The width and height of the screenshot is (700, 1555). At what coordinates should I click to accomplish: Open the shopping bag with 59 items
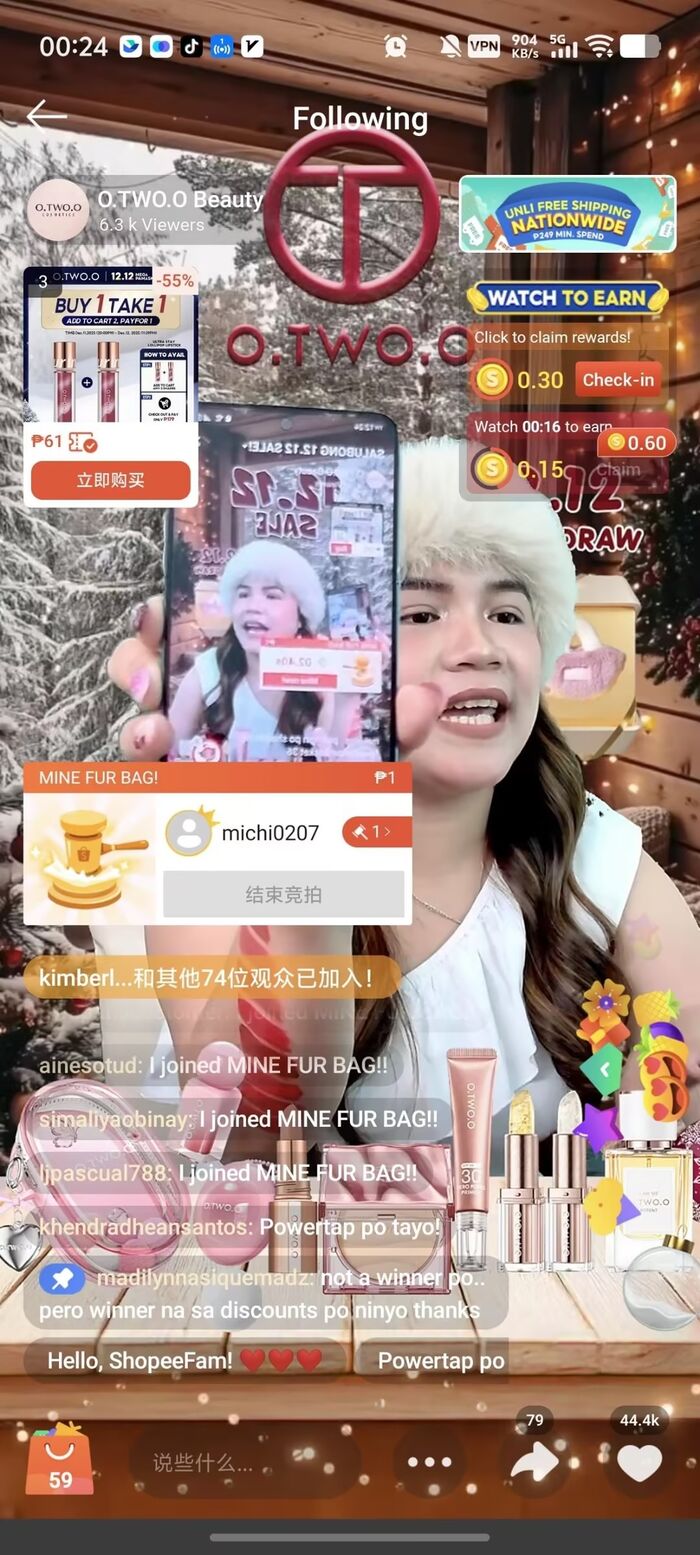click(59, 1462)
